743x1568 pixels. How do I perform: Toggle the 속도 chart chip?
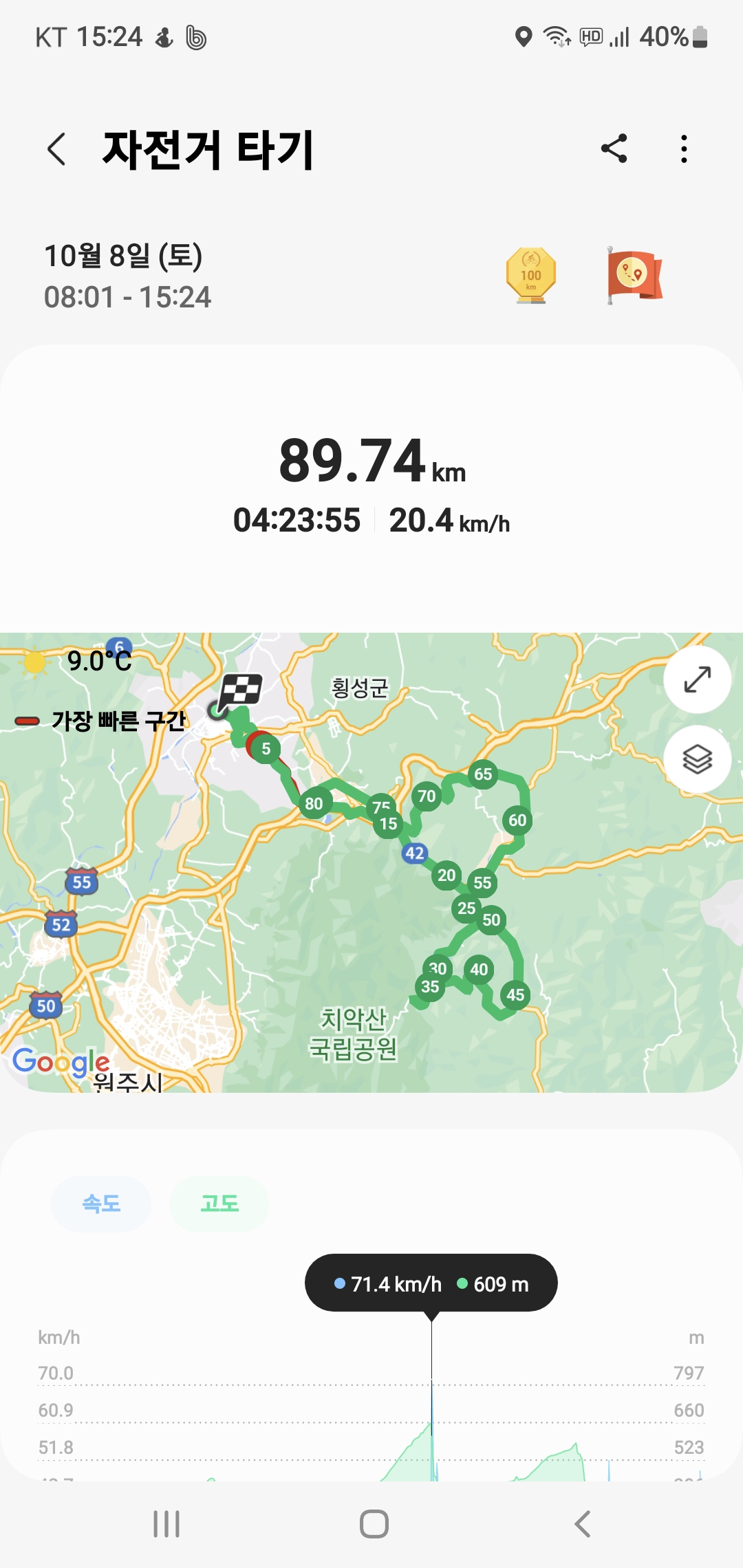(x=101, y=1204)
